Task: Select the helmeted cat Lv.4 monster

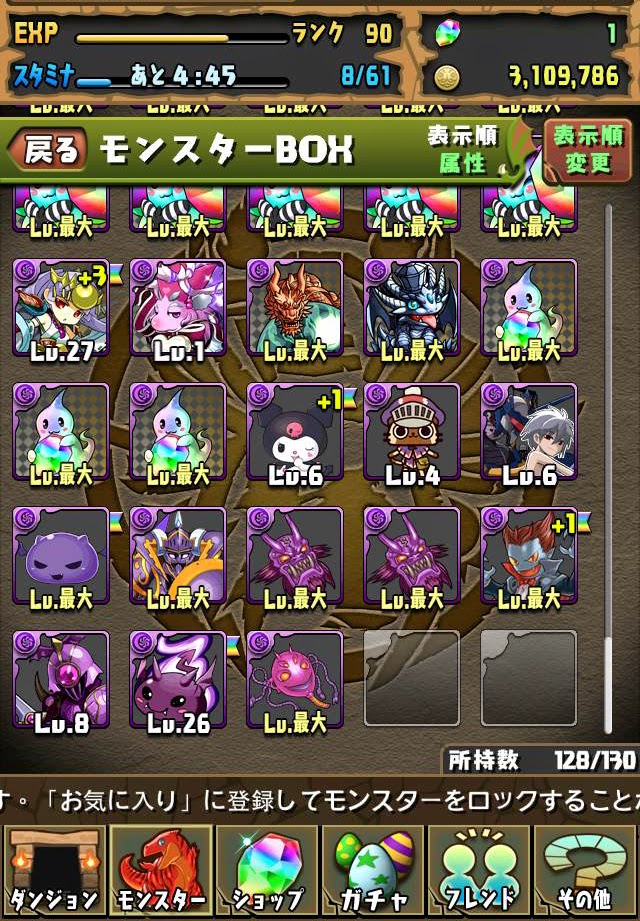Action: click(412, 431)
